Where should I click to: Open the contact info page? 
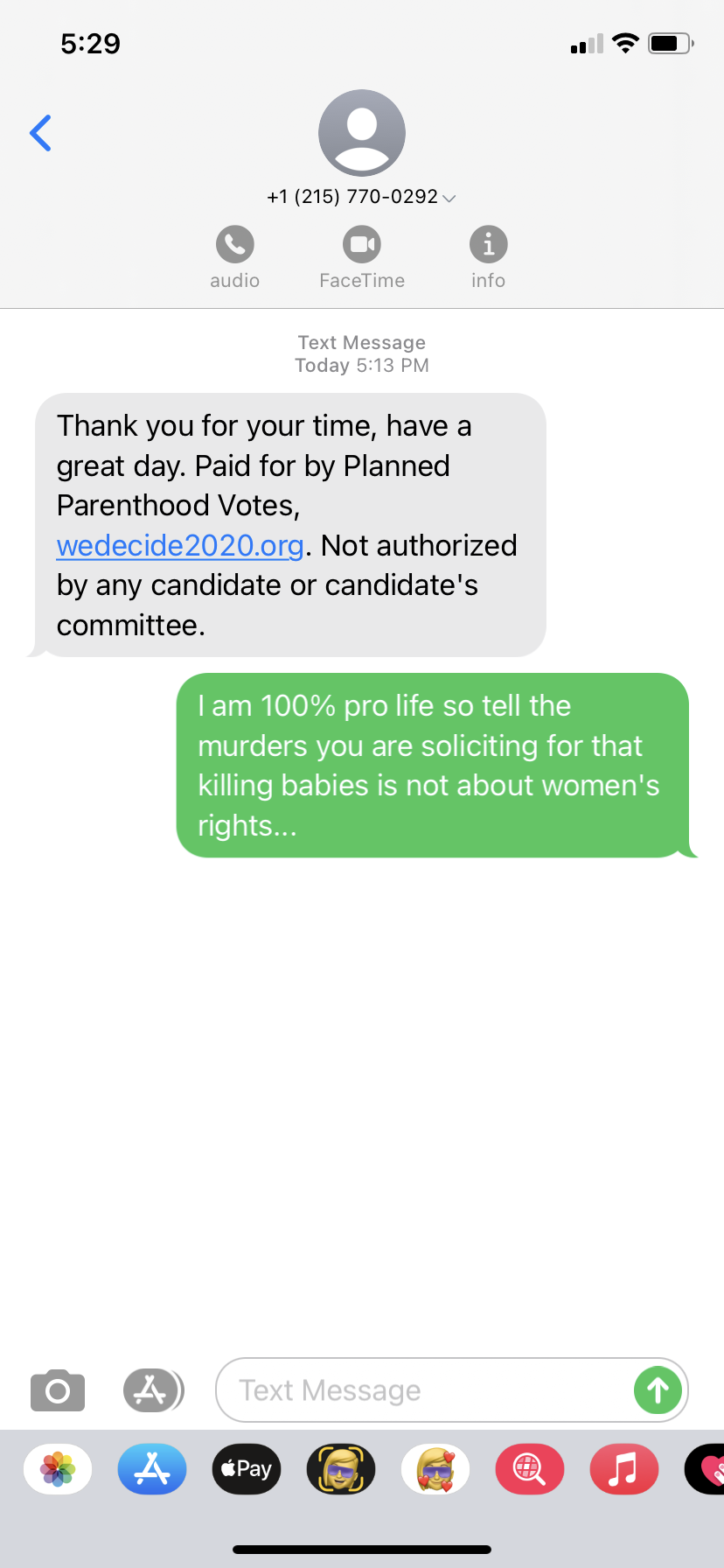488,257
